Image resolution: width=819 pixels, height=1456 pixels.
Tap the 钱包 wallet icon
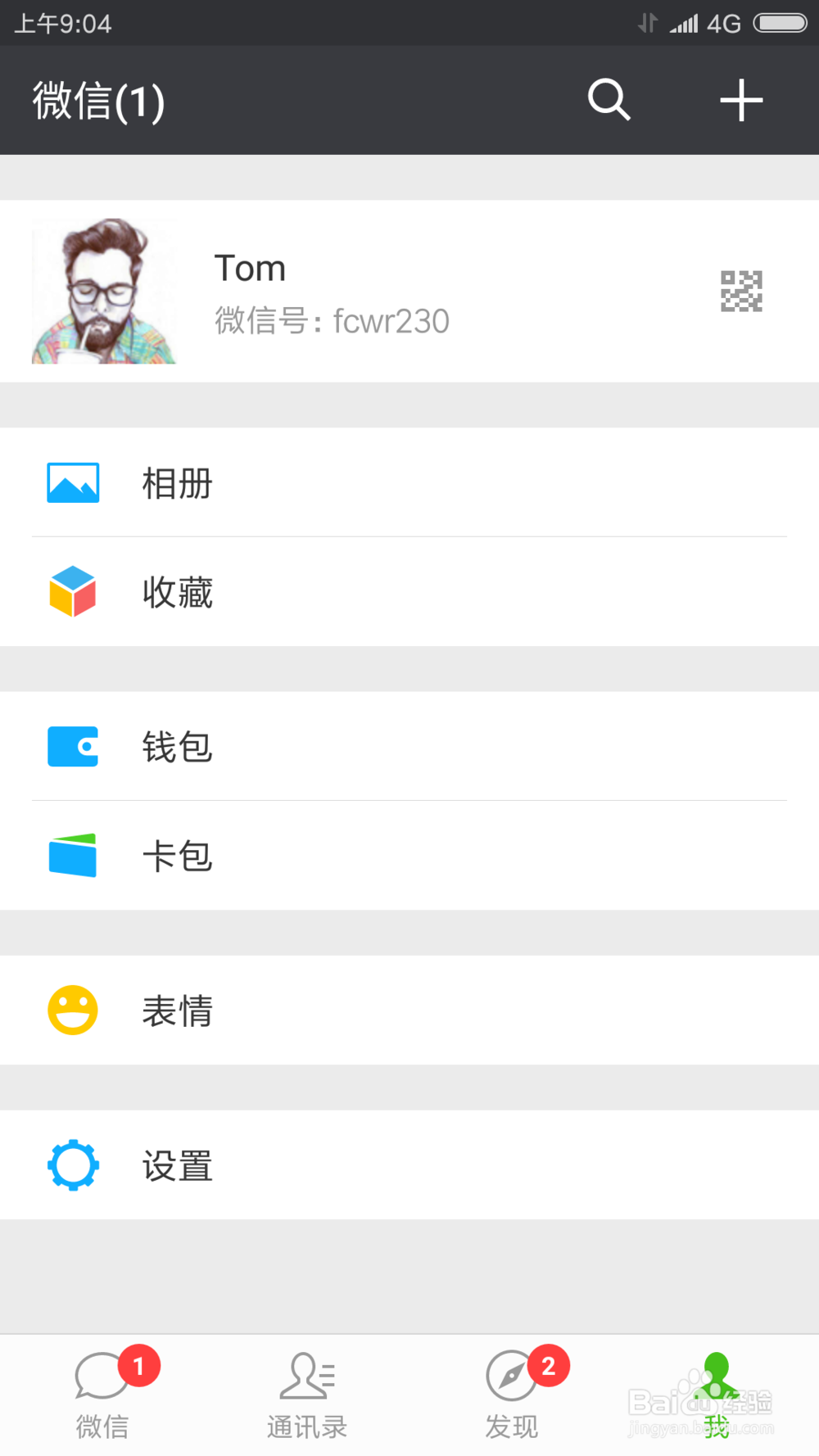[x=73, y=746]
